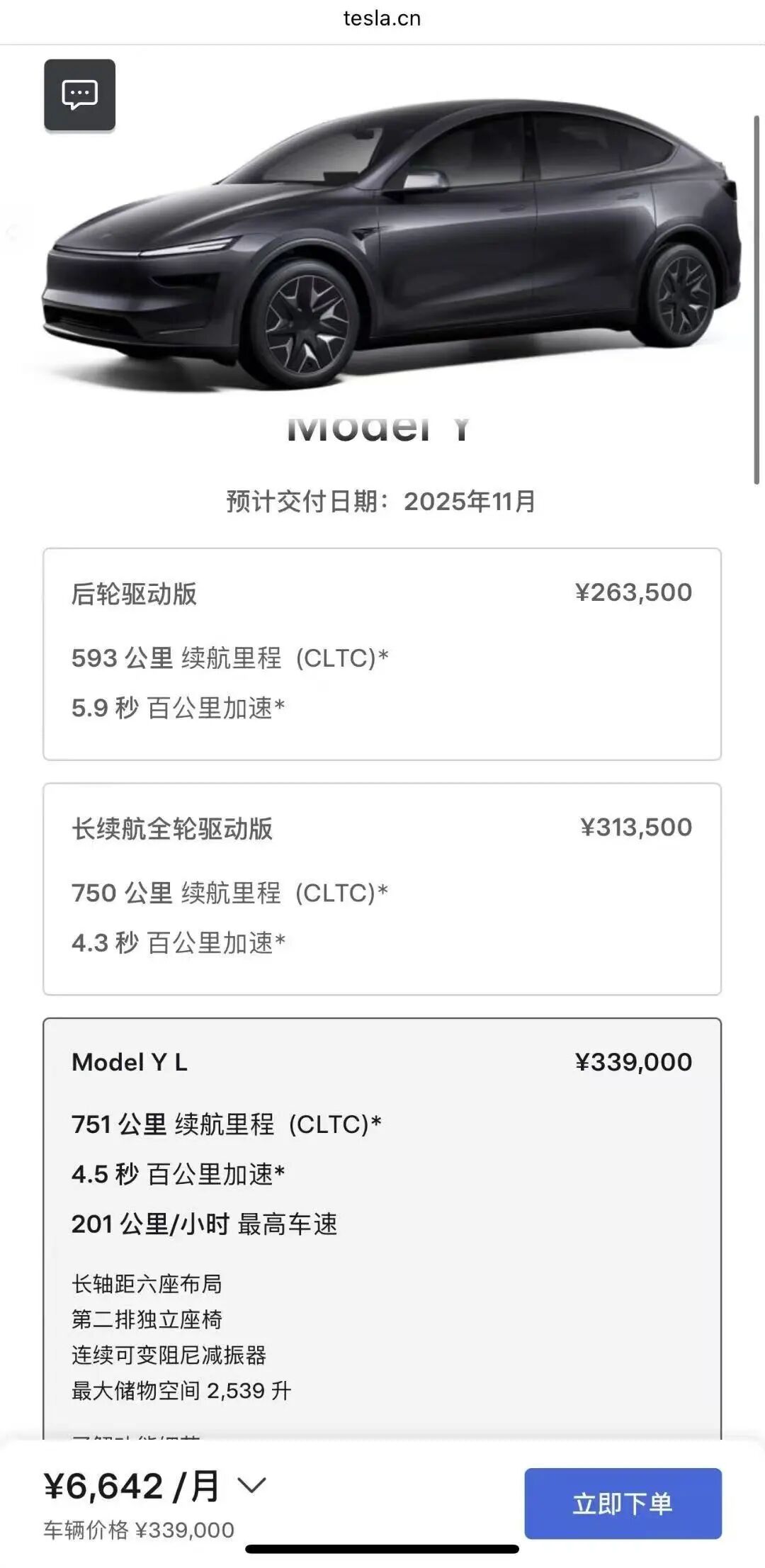This screenshot has width=765, height=1568.
Task: Expand the ¥6,642/月 payment options chevron
Action: [x=251, y=1484]
